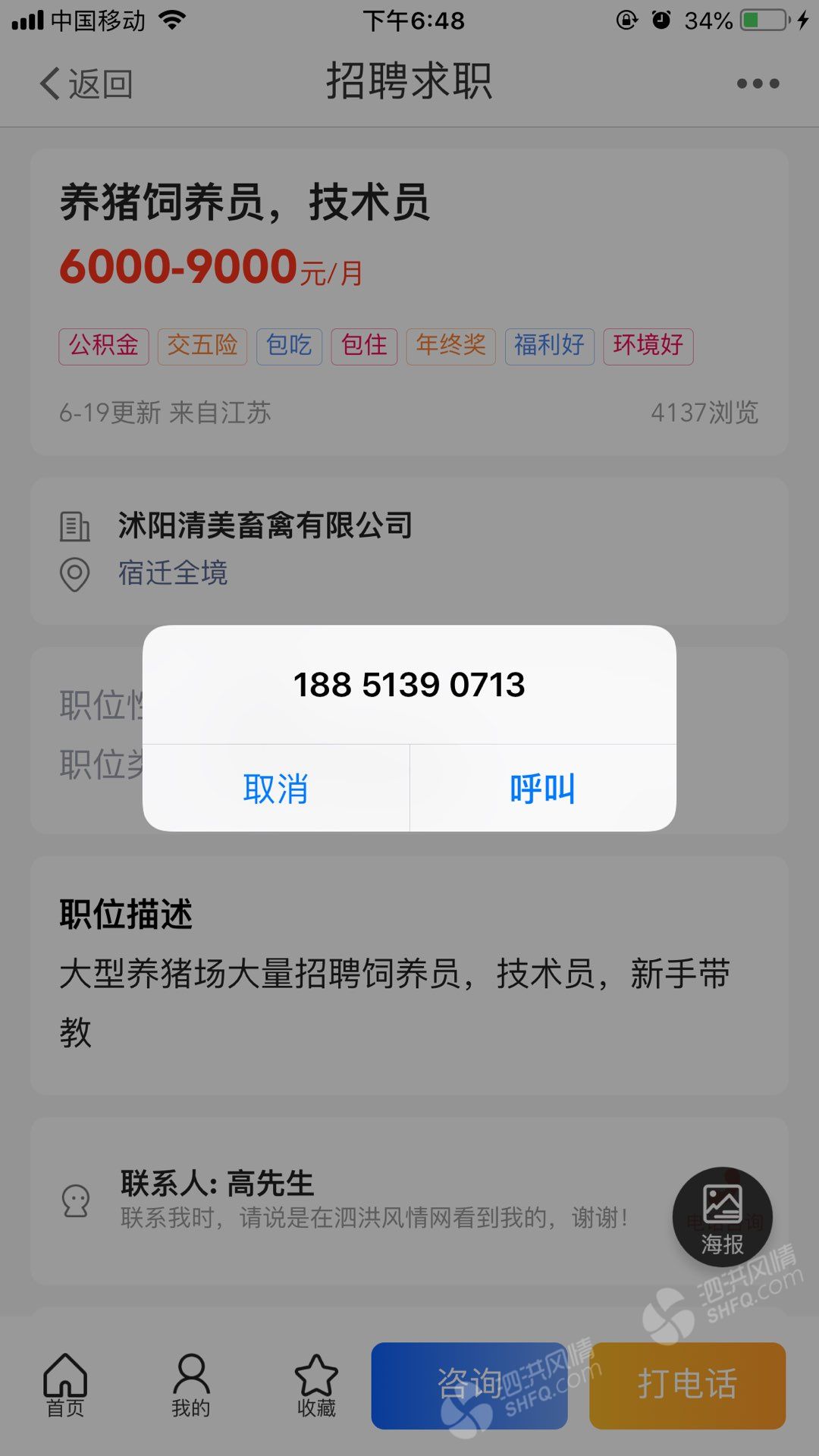Image resolution: width=819 pixels, height=1456 pixels.
Task: Tap the 咨询 consult button
Action: pyautogui.click(x=469, y=1385)
